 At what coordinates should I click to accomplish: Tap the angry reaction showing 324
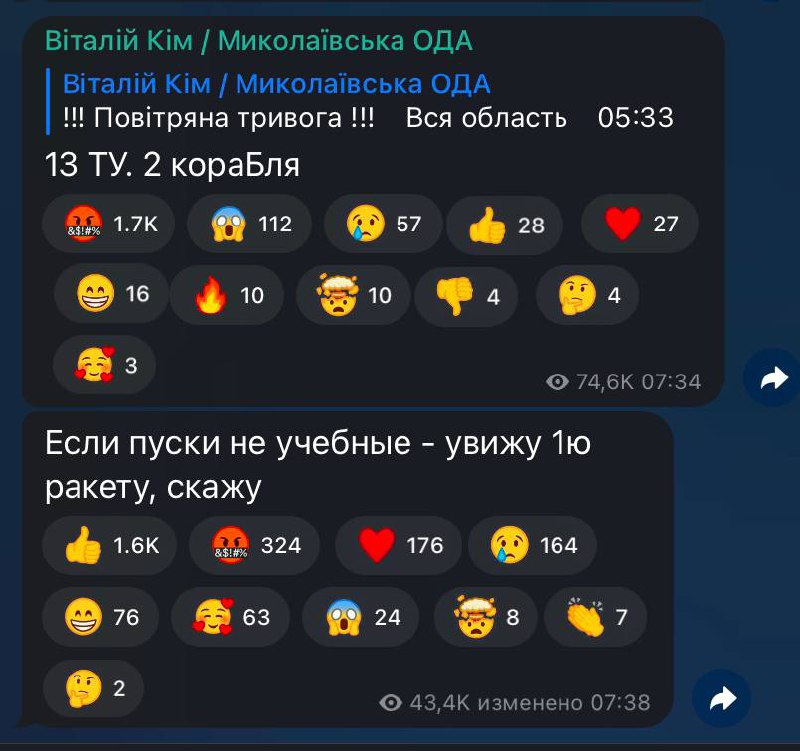coord(256,545)
